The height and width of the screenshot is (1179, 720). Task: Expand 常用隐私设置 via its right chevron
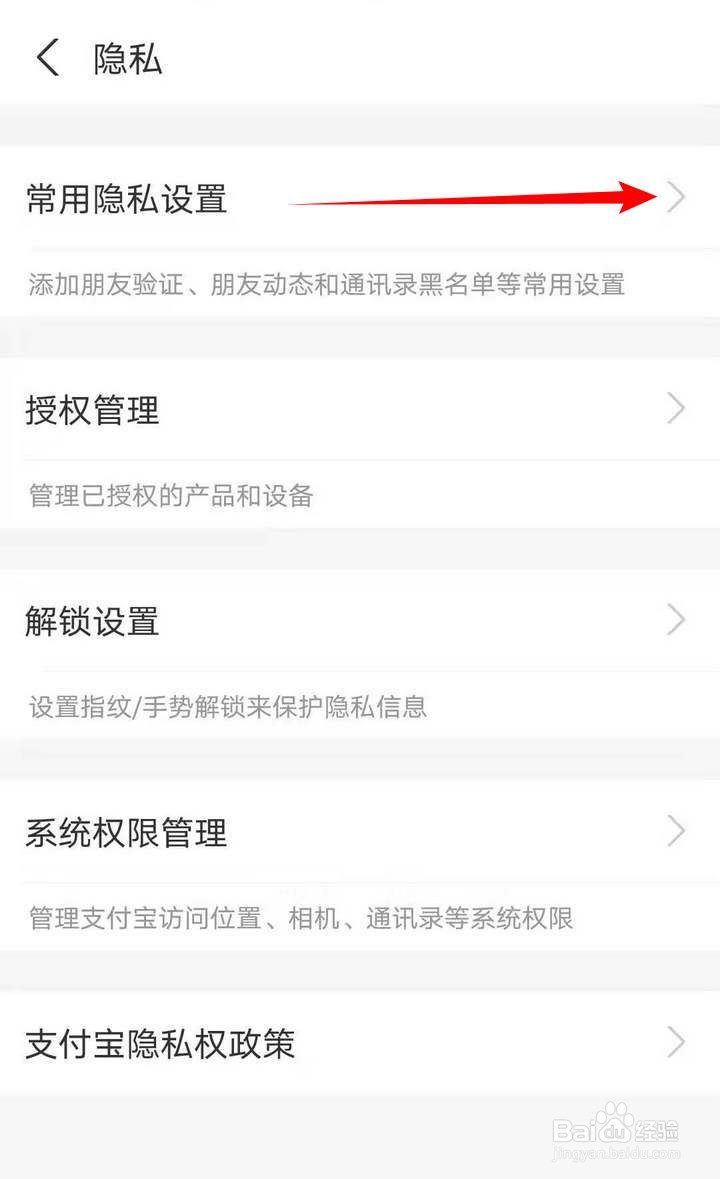[678, 198]
